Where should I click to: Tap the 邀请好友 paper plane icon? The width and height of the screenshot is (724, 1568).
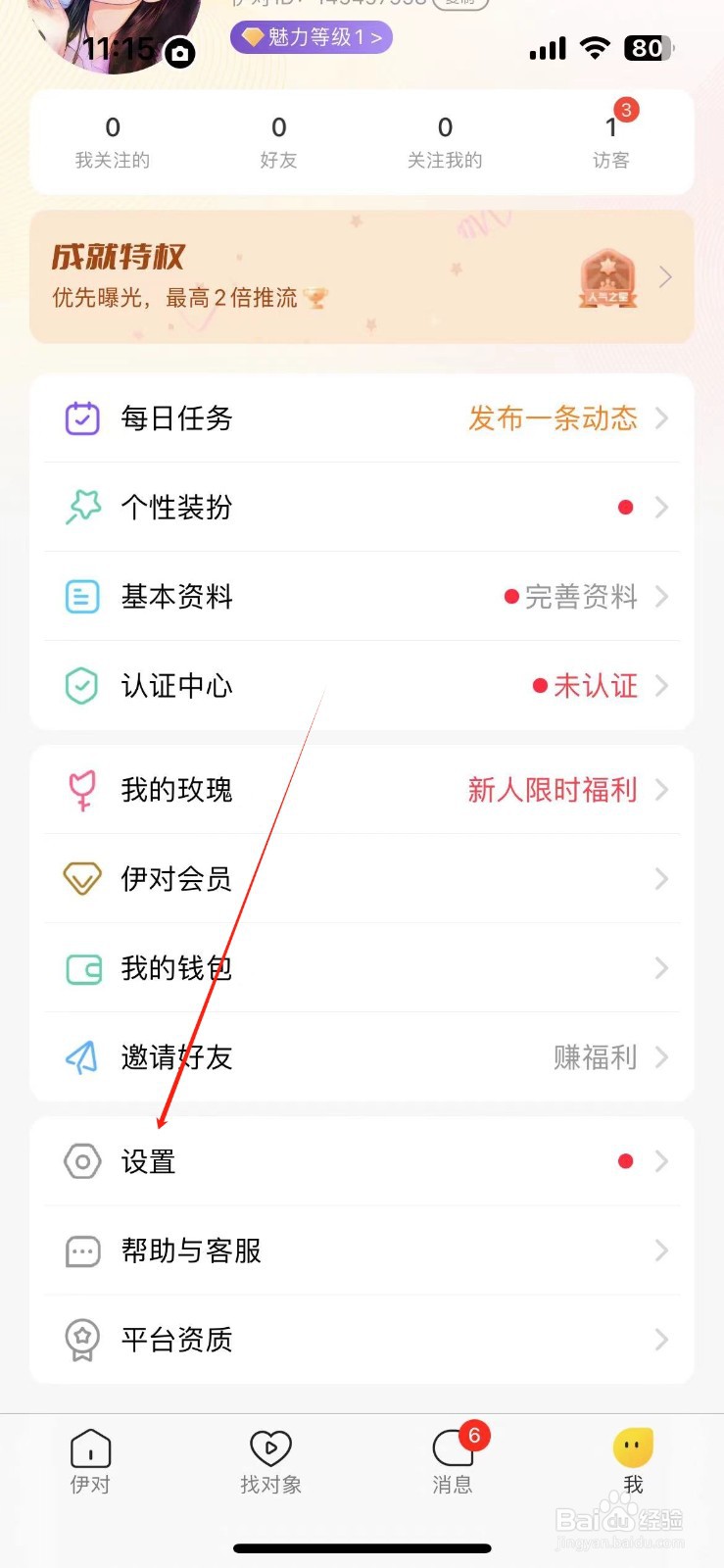coord(82,1057)
